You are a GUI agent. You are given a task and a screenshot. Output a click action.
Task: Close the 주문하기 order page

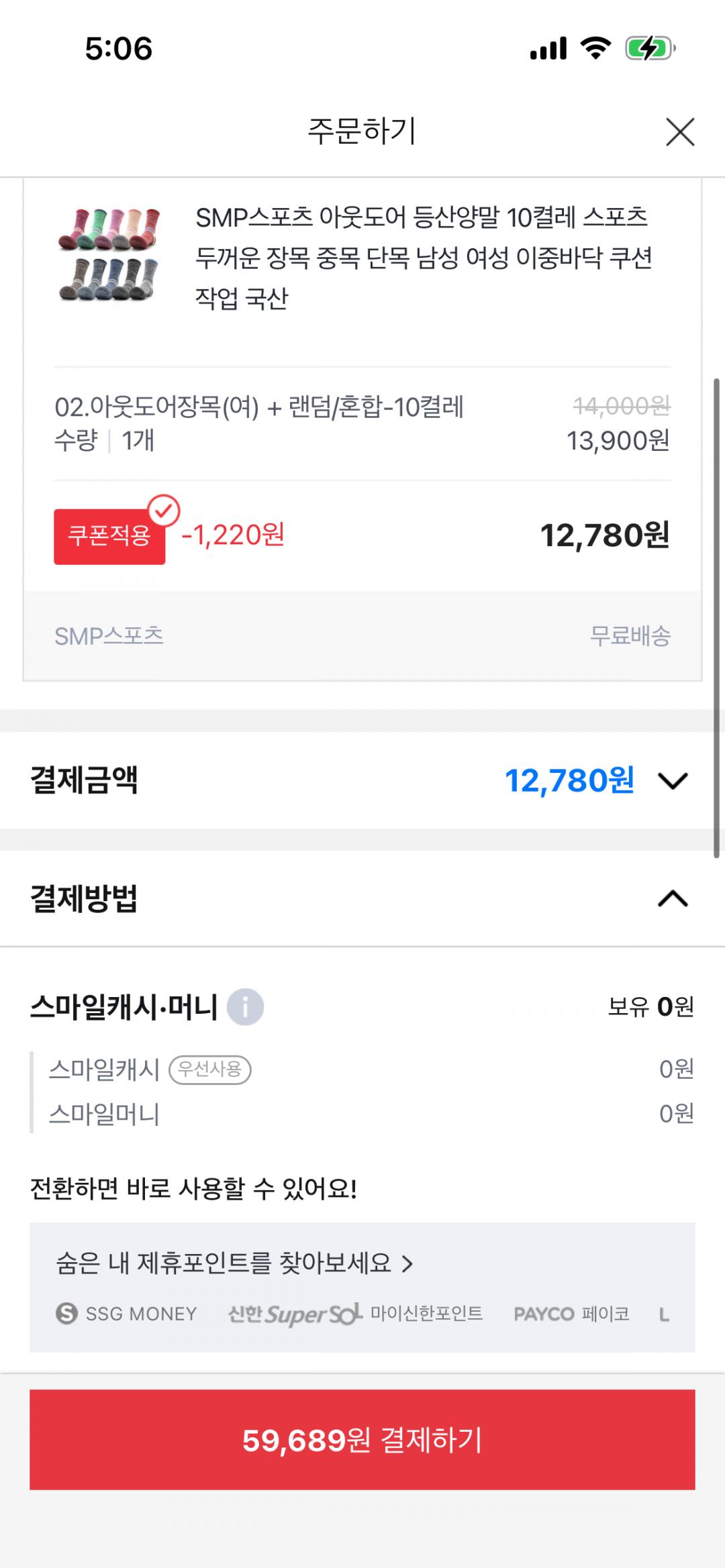[679, 132]
